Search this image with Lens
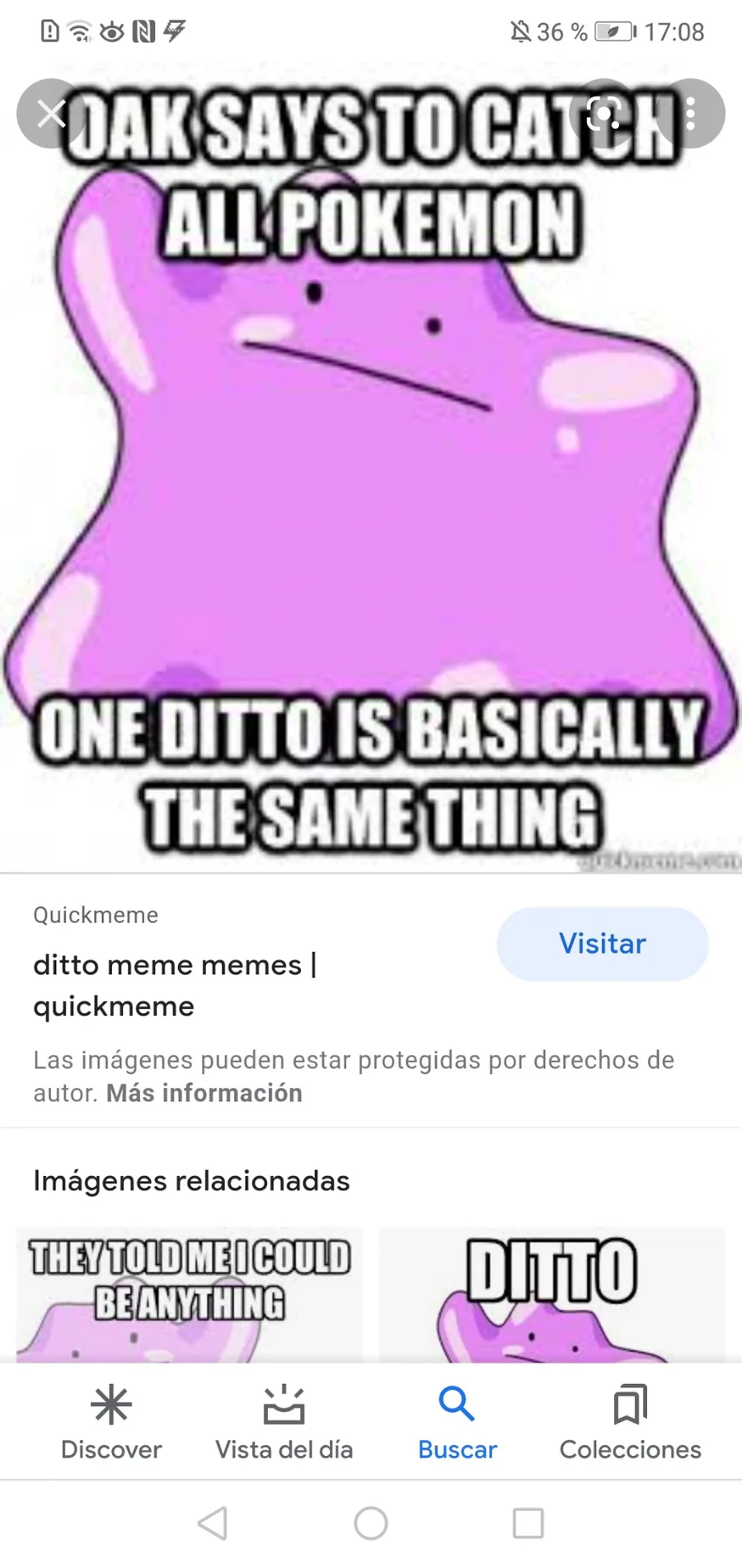Image resolution: width=742 pixels, height=1568 pixels. tap(603, 114)
